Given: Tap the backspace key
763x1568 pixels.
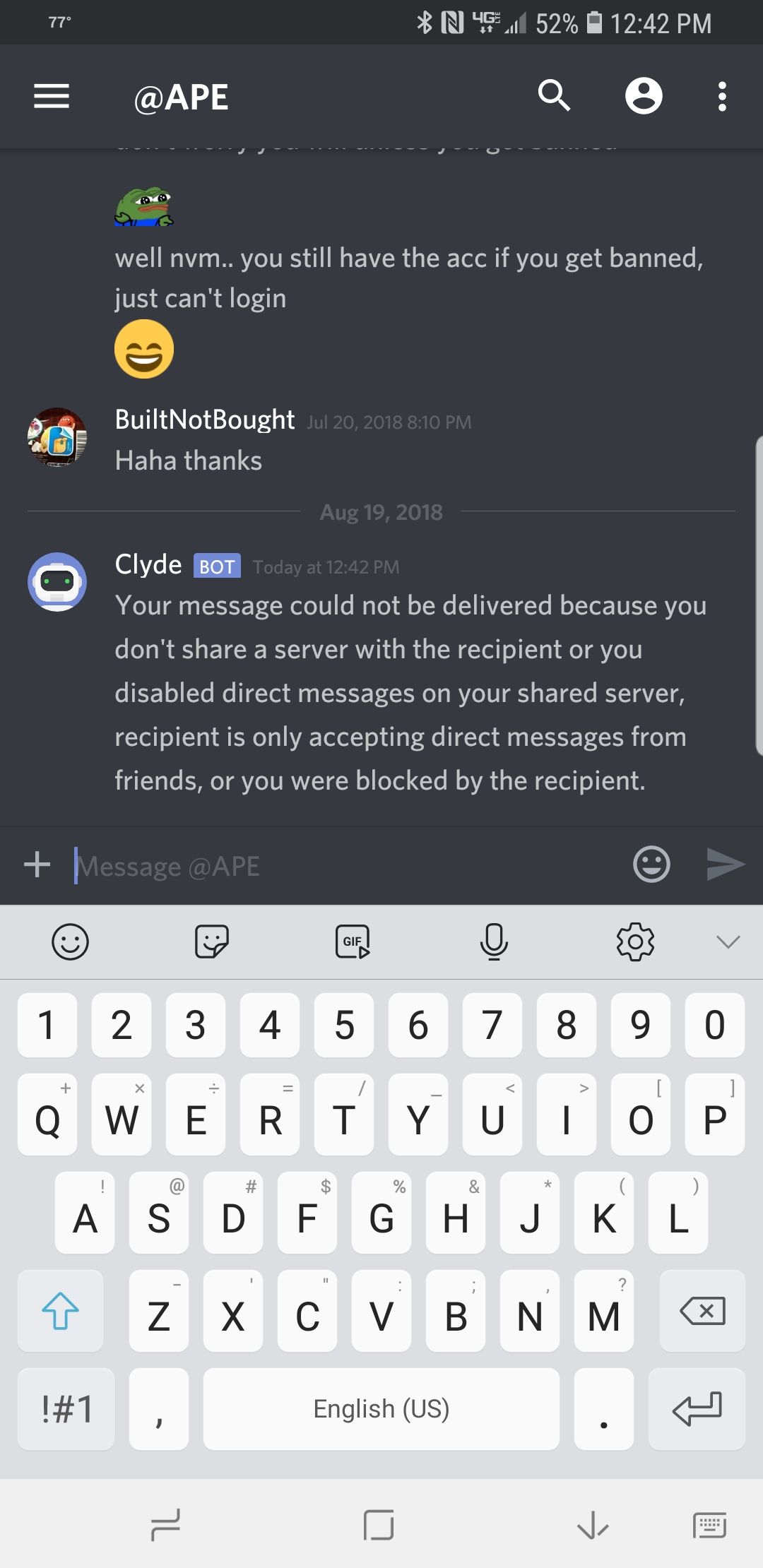Looking at the screenshot, I should (x=702, y=1311).
